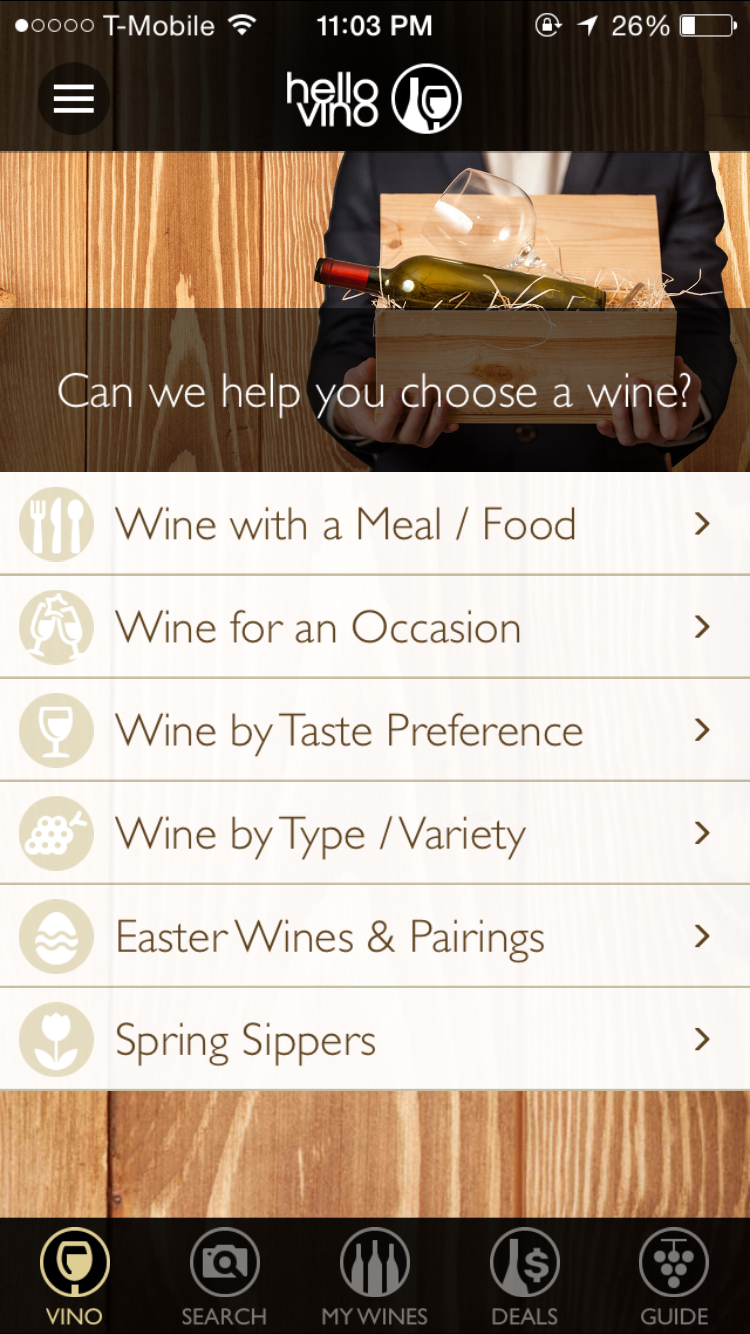Browse Wine by Type / Variety
This screenshot has width=750, height=1334.
375,834
